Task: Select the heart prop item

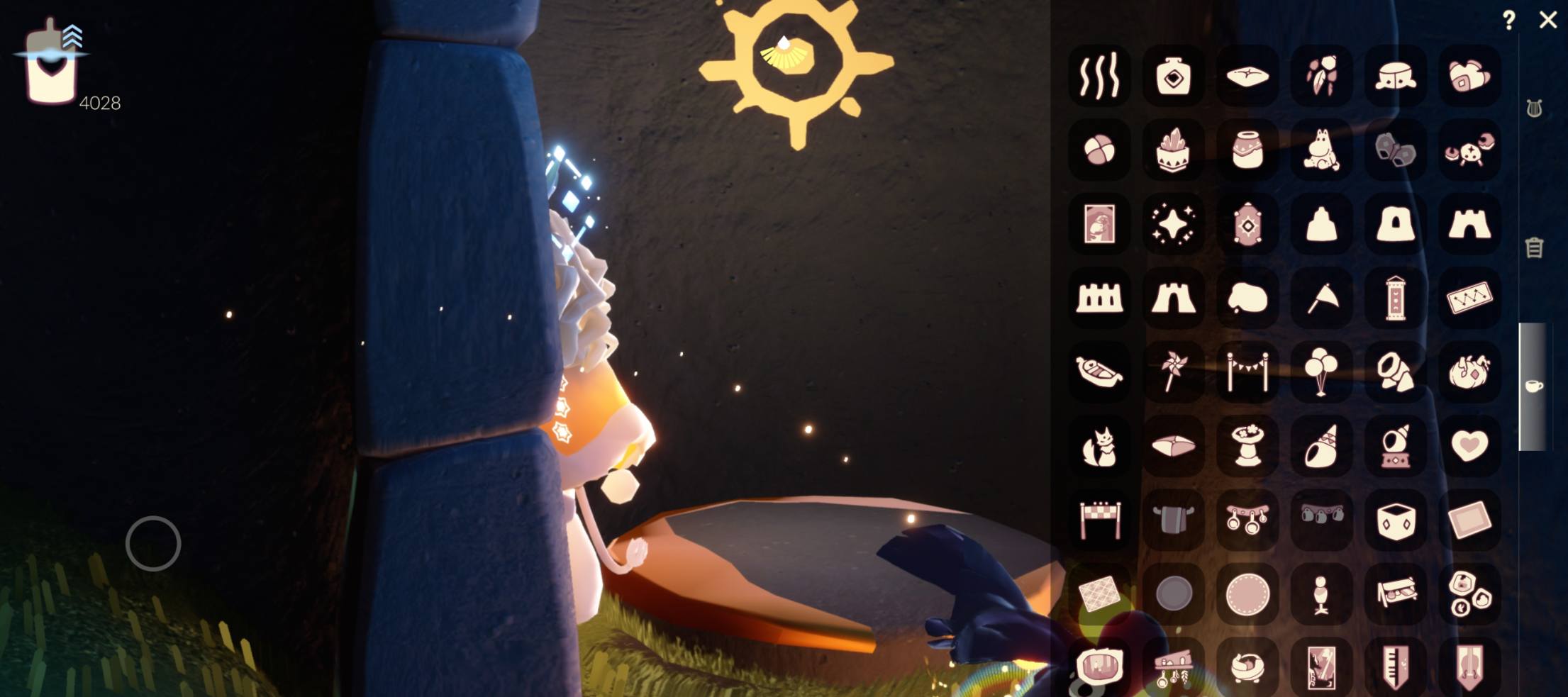Action: (x=1469, y=446)
